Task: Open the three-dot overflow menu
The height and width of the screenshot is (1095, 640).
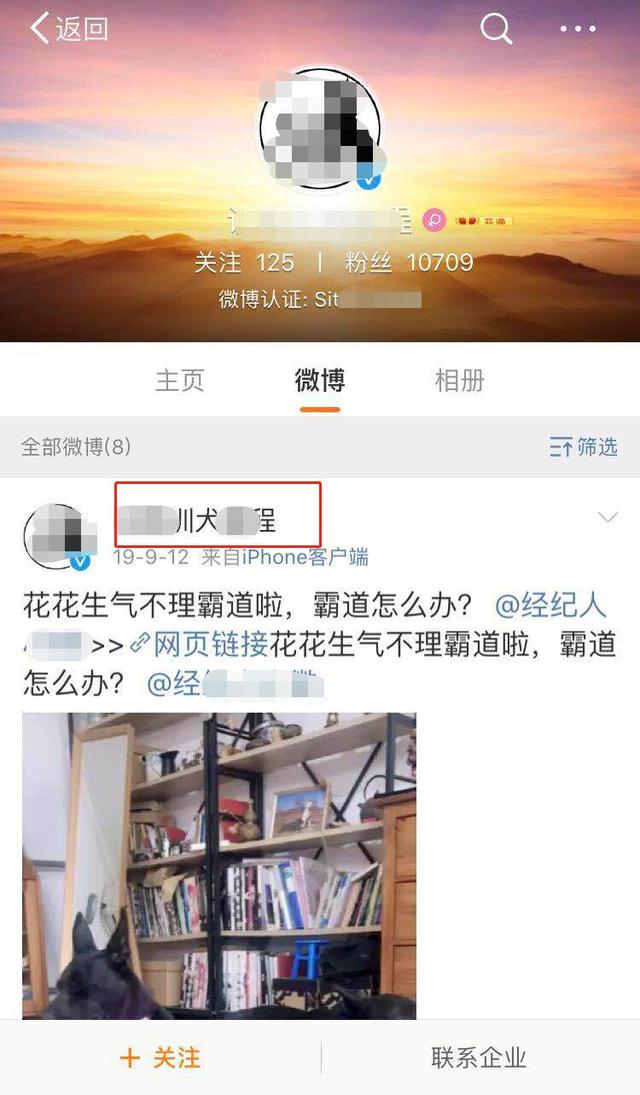Action: (578, 29)
